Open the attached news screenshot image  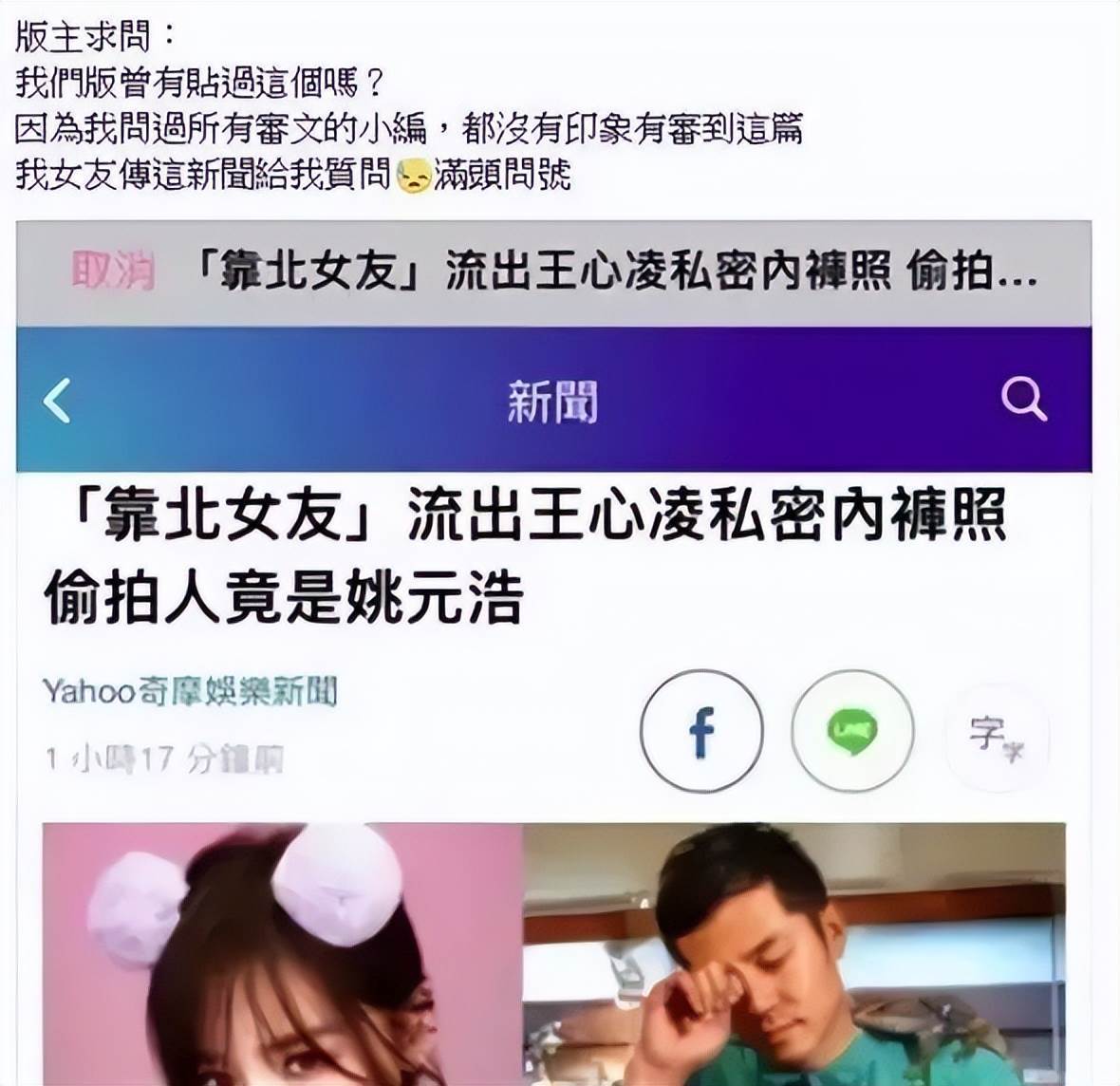pyautogui.click(x=553, y=655)
